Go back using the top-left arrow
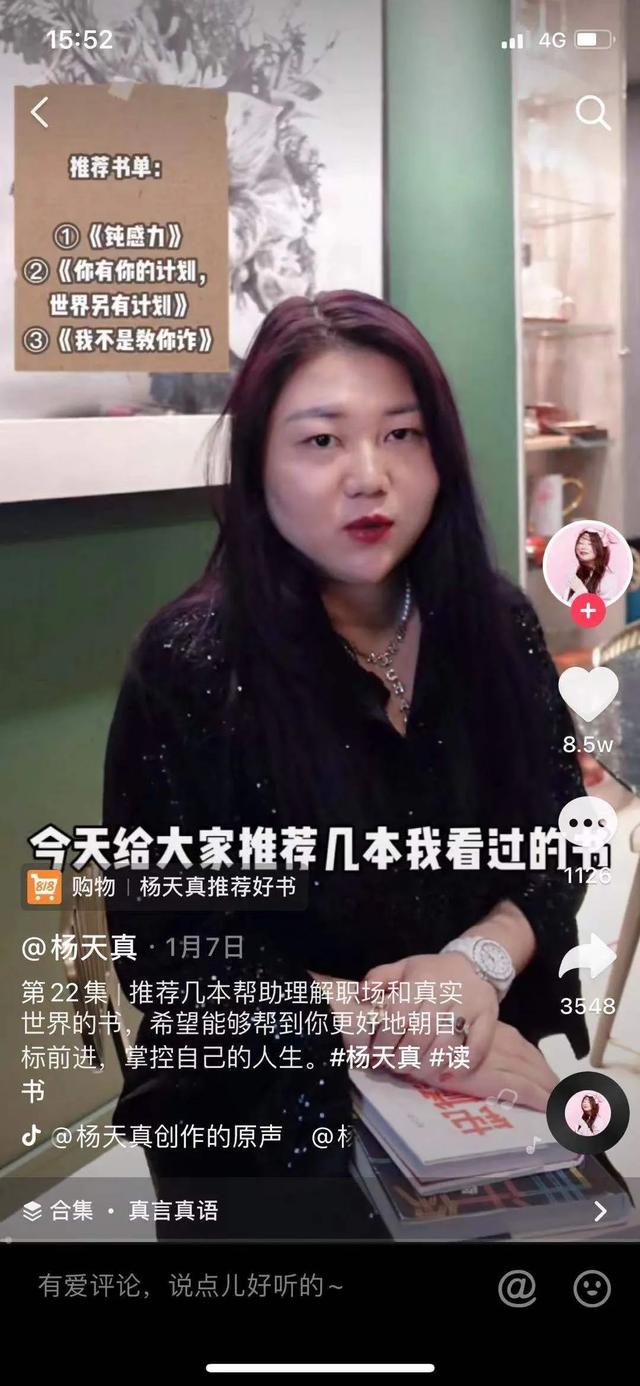640x1386 pixels. (x=39, y=112)
